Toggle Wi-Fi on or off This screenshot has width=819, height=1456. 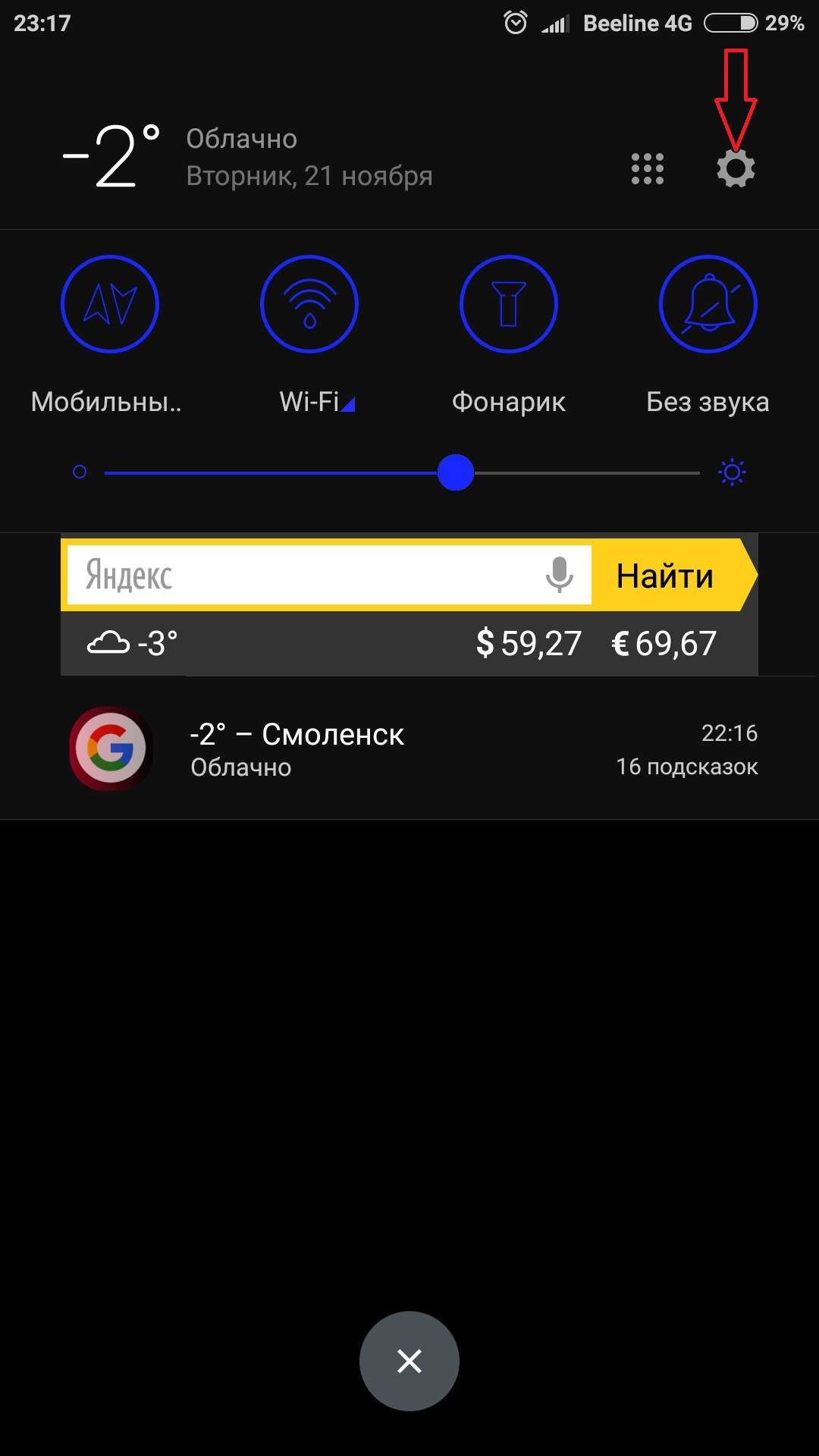click(309, 304)
